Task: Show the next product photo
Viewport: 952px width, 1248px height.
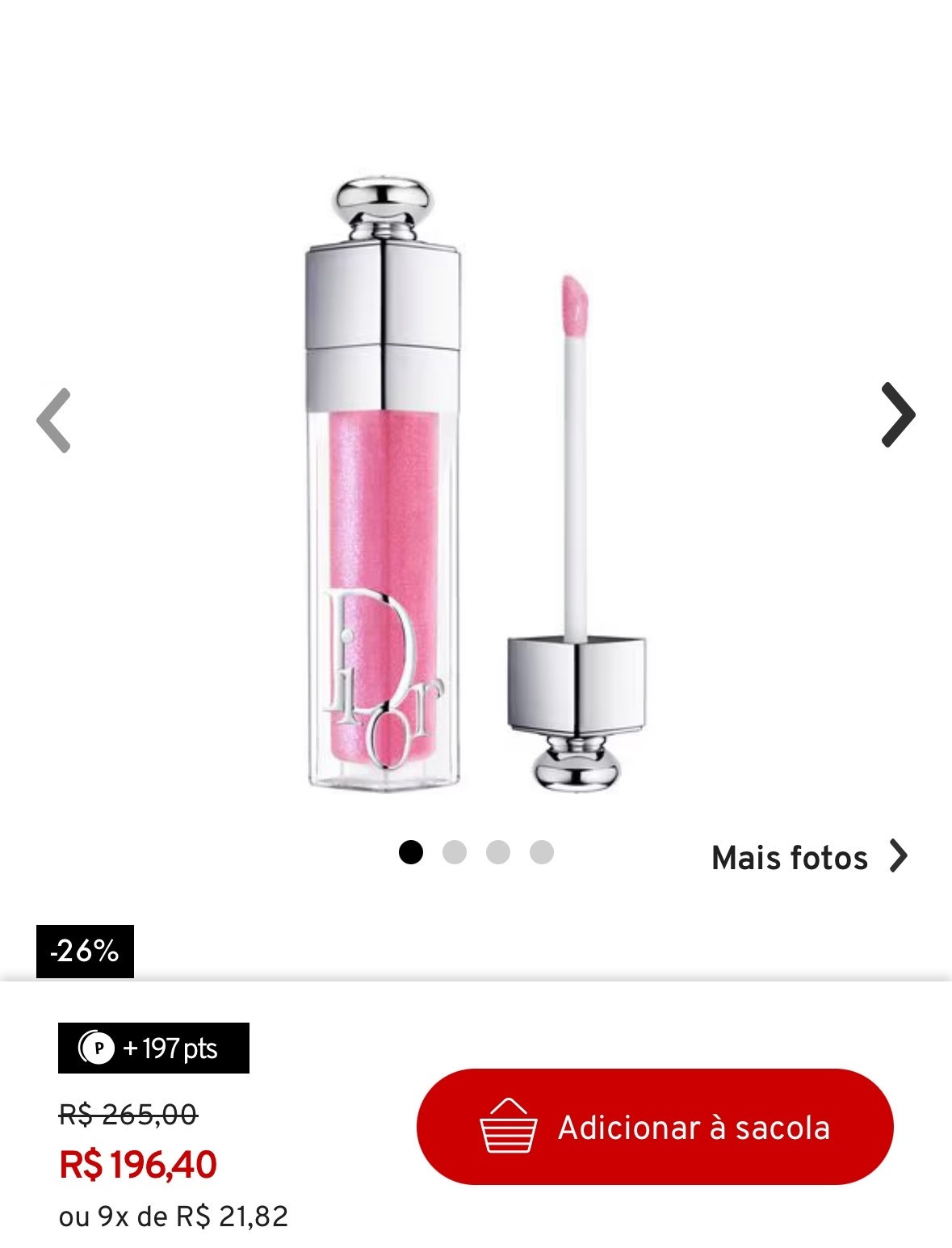Action: 898,414
